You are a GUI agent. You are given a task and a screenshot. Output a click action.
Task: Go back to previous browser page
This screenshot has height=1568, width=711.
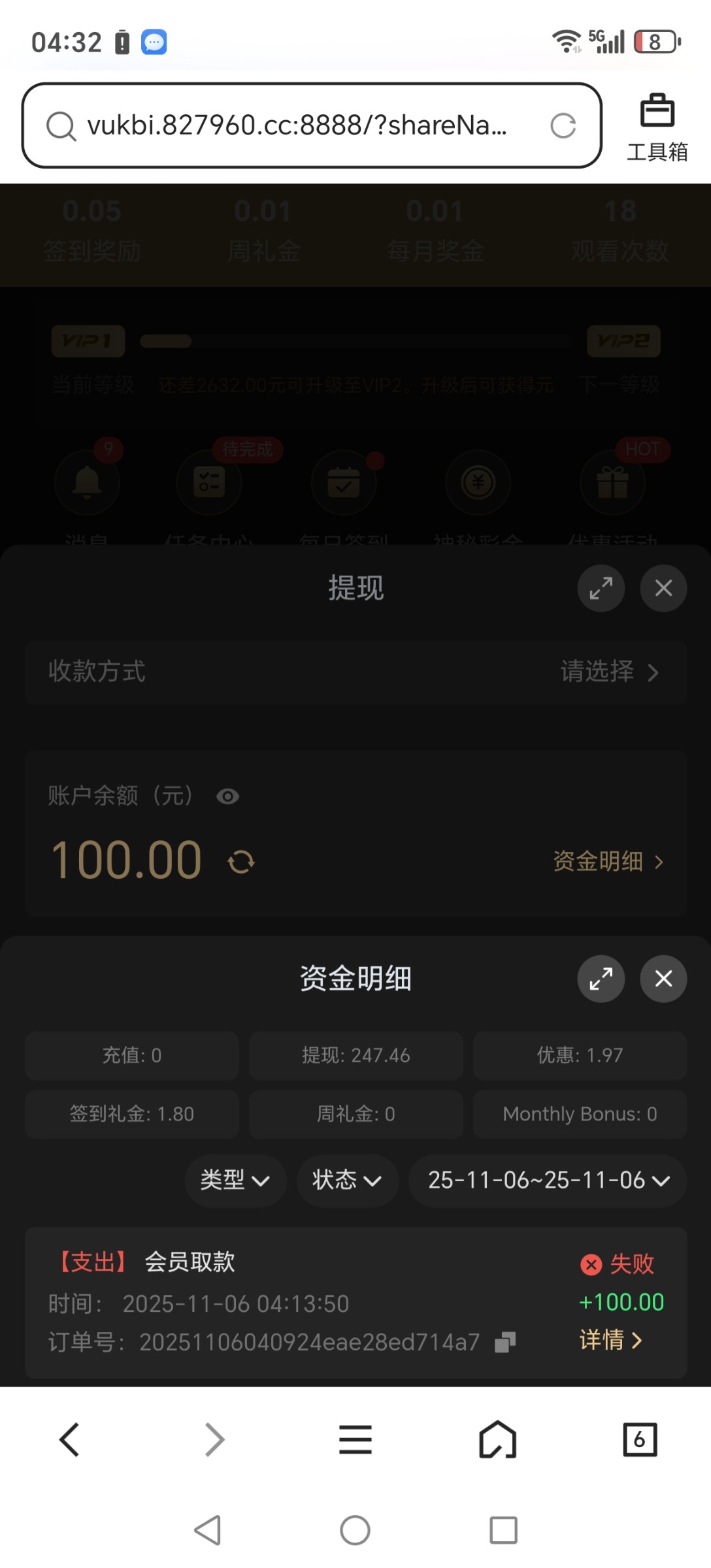click(x=70, y=1440)
